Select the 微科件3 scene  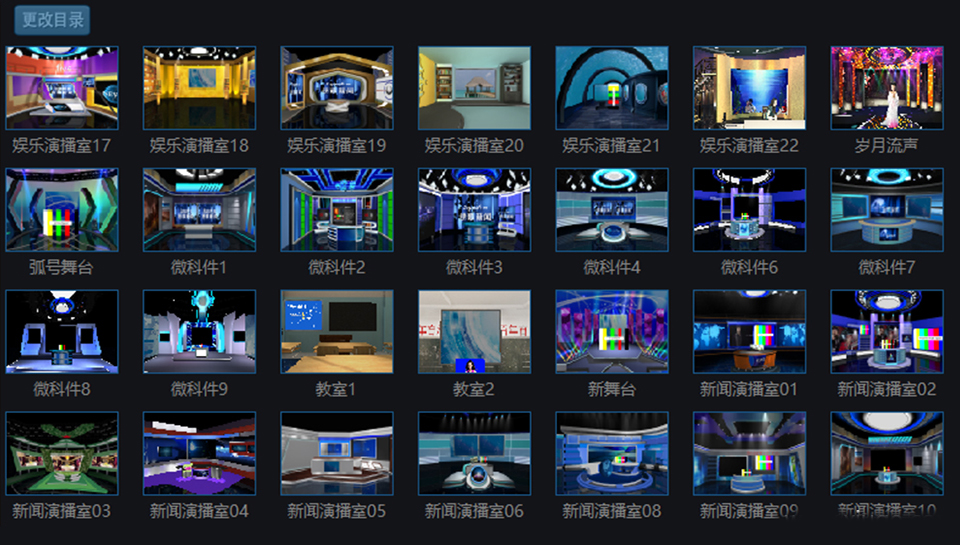click(x=474, y=210)
